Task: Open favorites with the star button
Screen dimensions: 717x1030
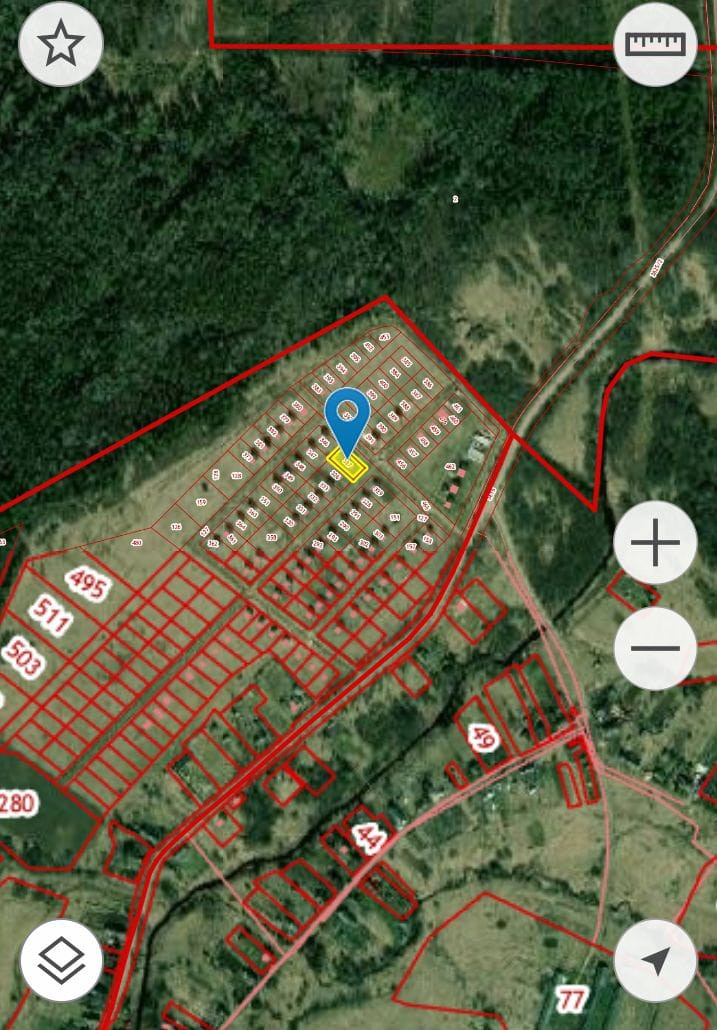Action: coord(61,44)
